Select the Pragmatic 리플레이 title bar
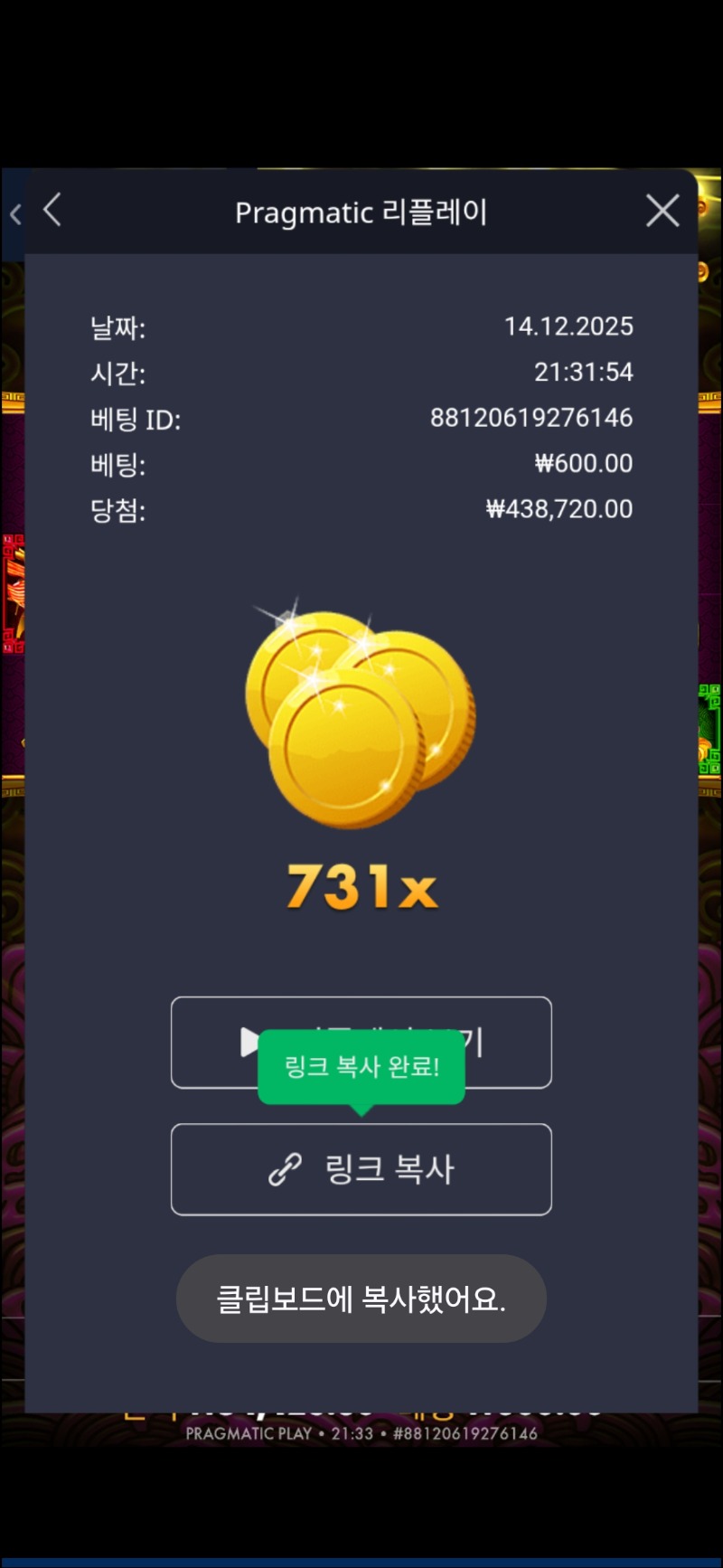This screenshot has width=723, height=1568. (361, 212)
